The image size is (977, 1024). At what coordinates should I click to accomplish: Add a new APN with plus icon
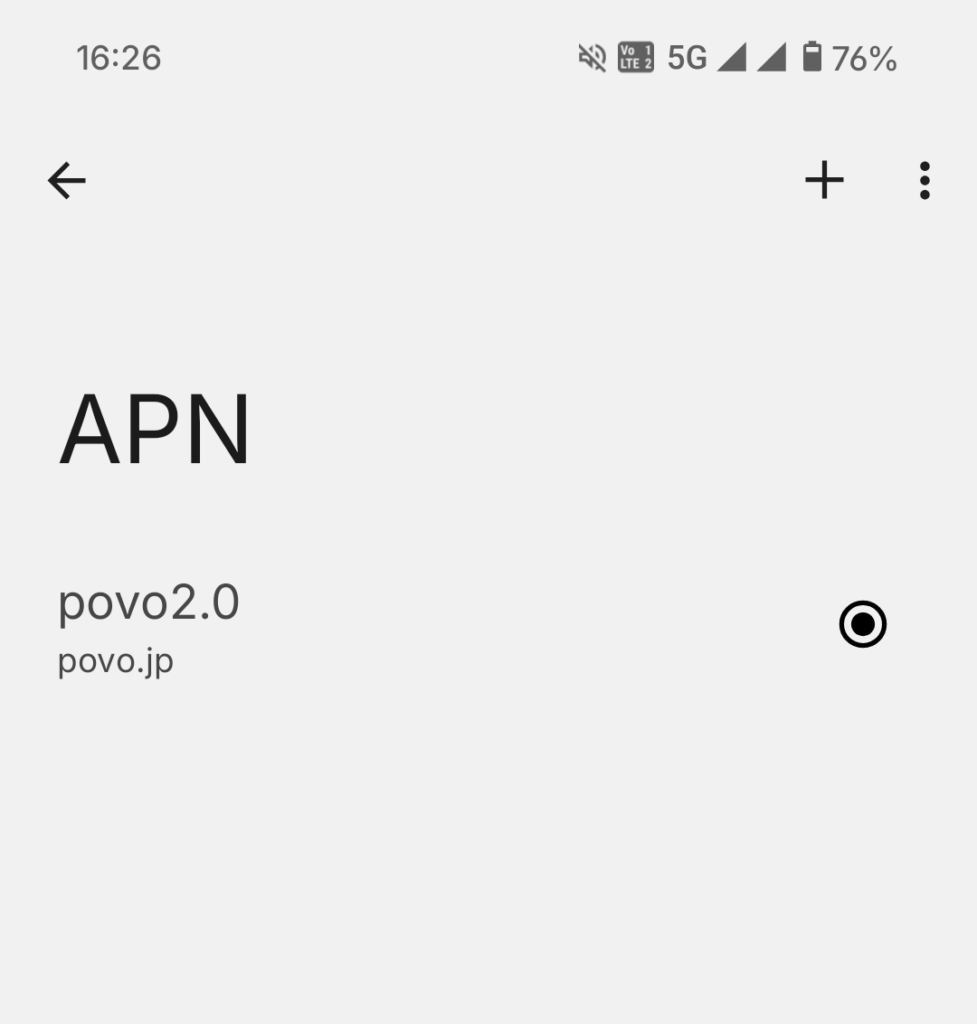point(824,181)
